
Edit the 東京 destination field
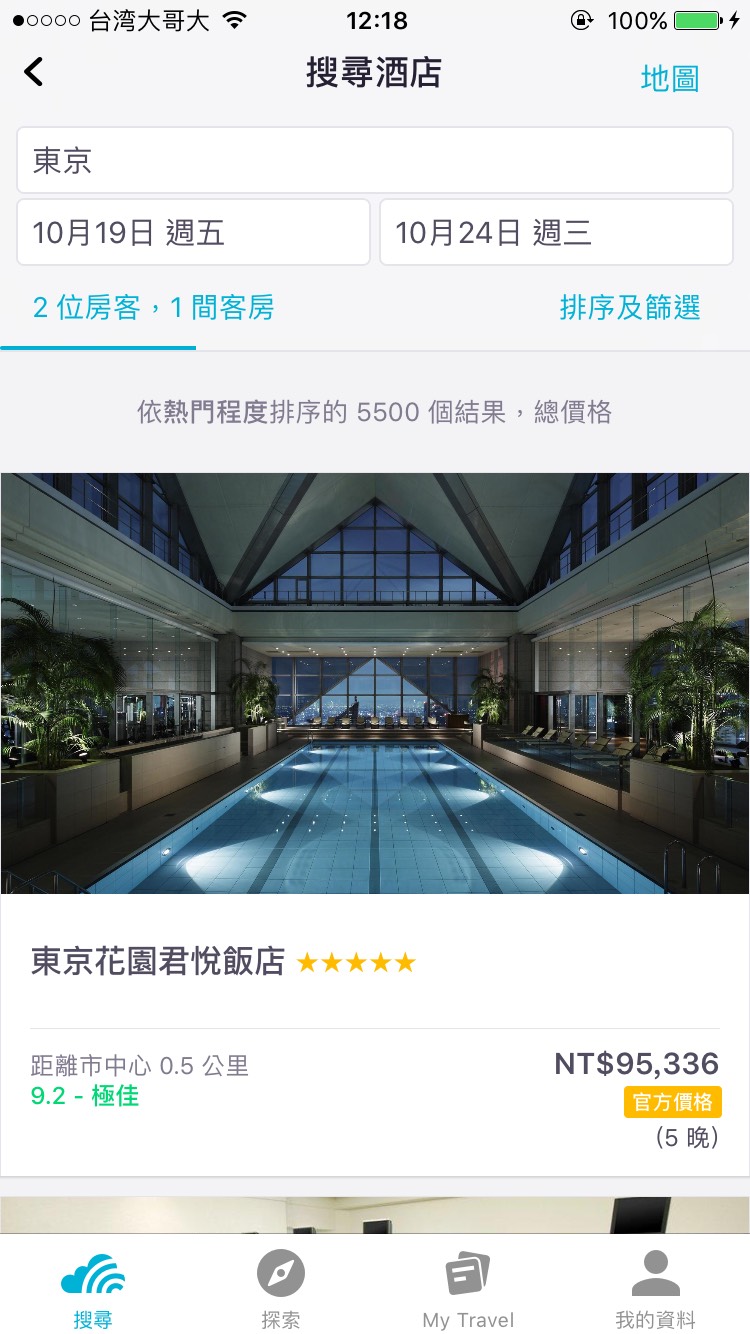point(374,160)
